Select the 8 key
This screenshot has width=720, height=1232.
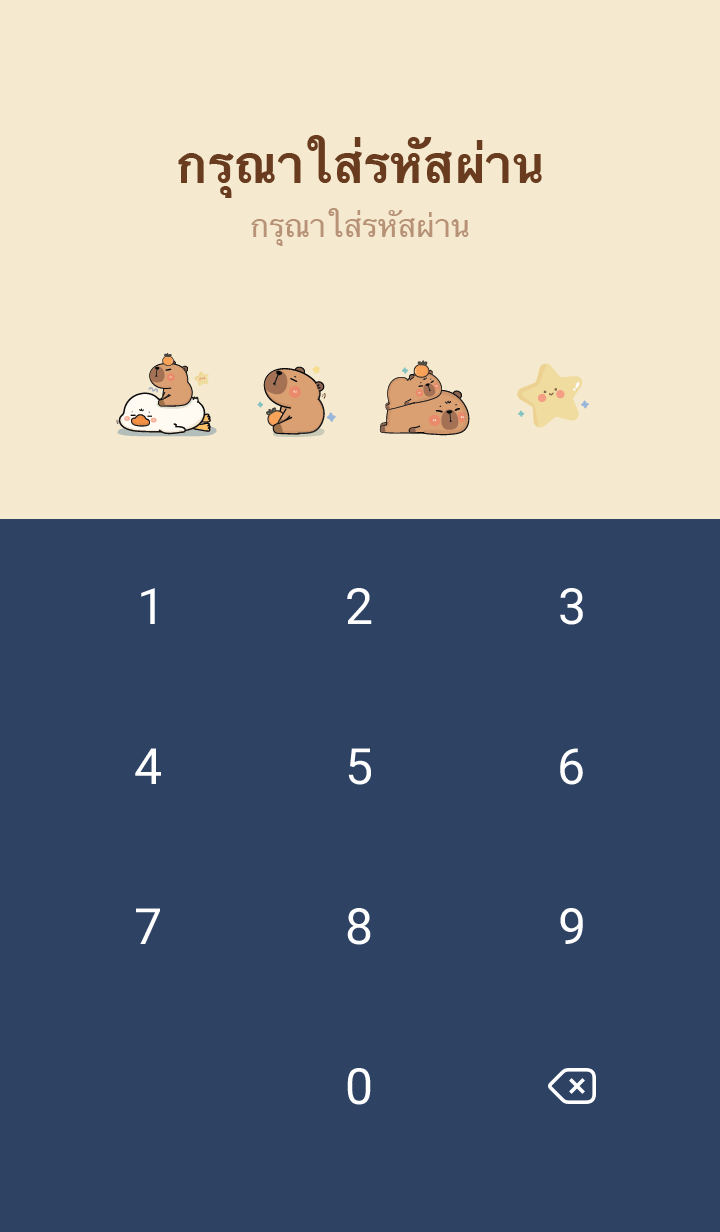click(359, 927)
